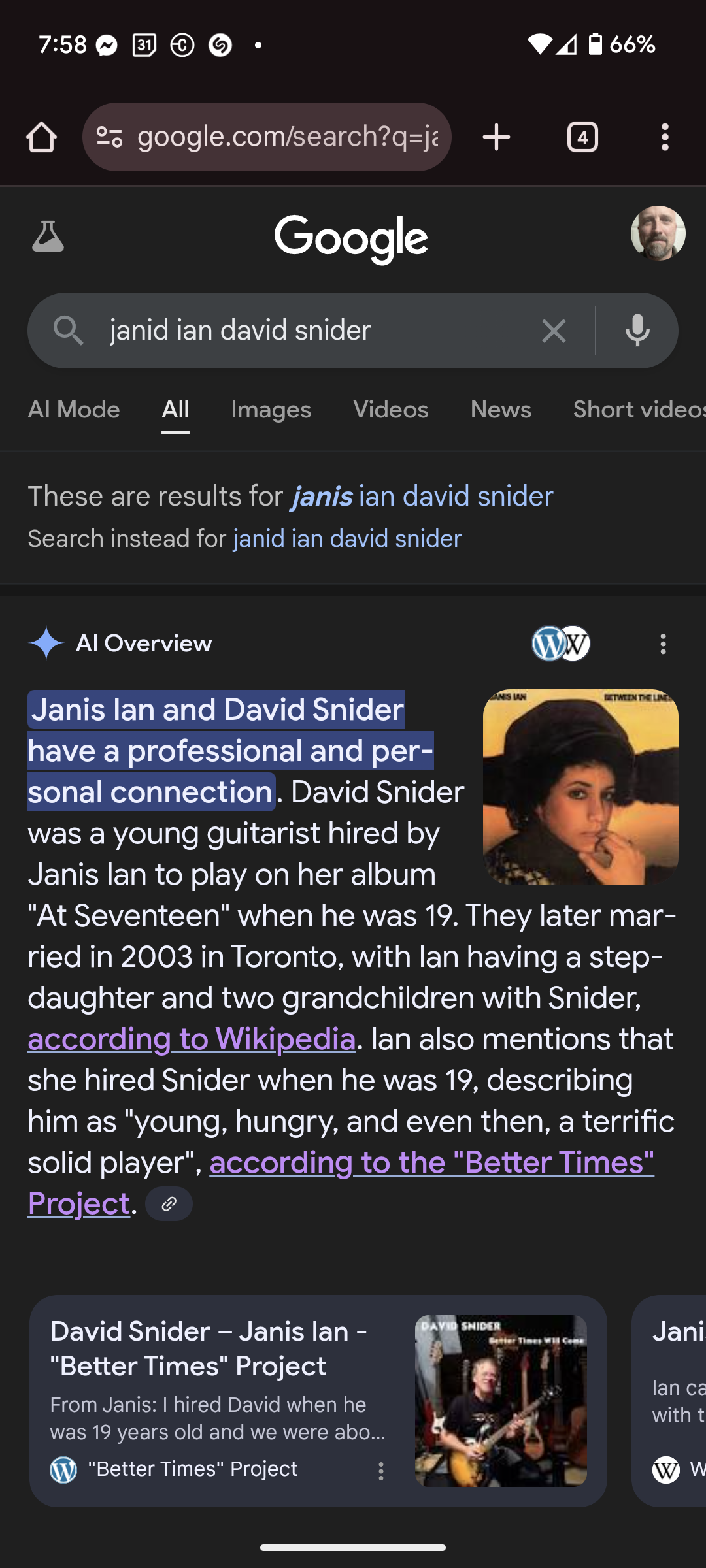The image size is (706, 1568).
Task: View the four open tabs
Action: click(x=582, y=137)
